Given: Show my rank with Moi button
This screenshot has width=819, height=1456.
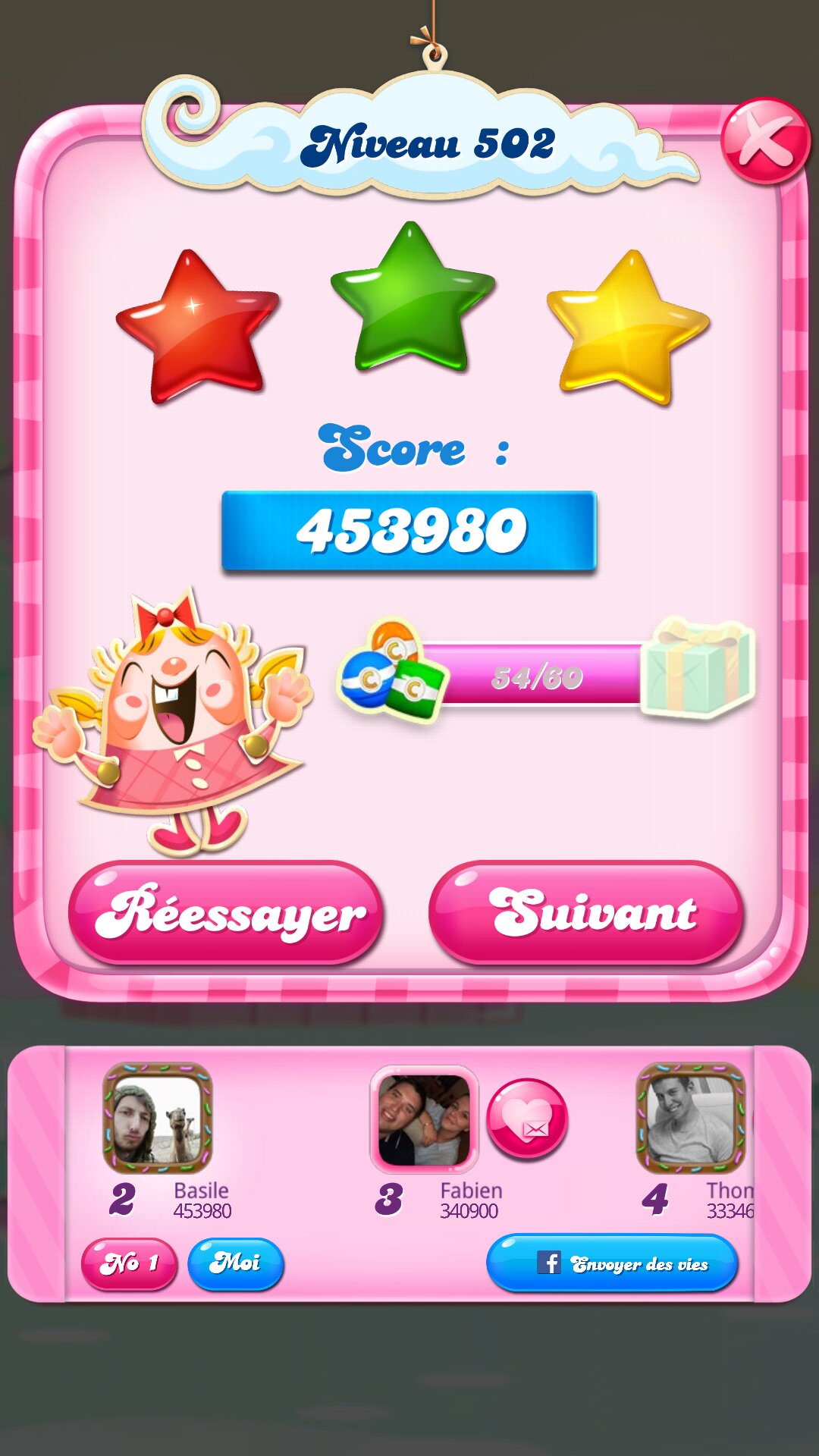Looking at the screenshot, I should tap(235, 1263).
